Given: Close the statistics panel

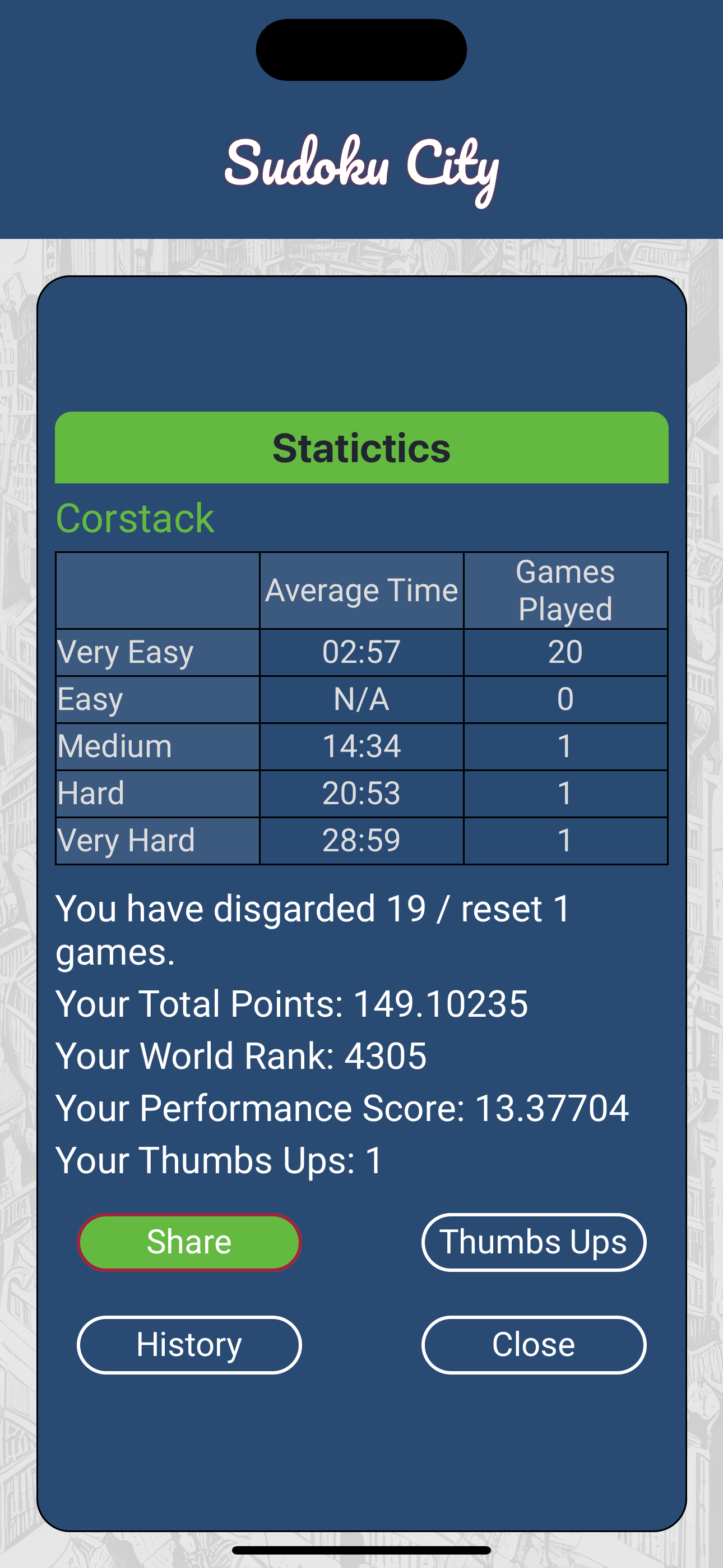Looking at the screenshot, I should tap(533, 1345).
